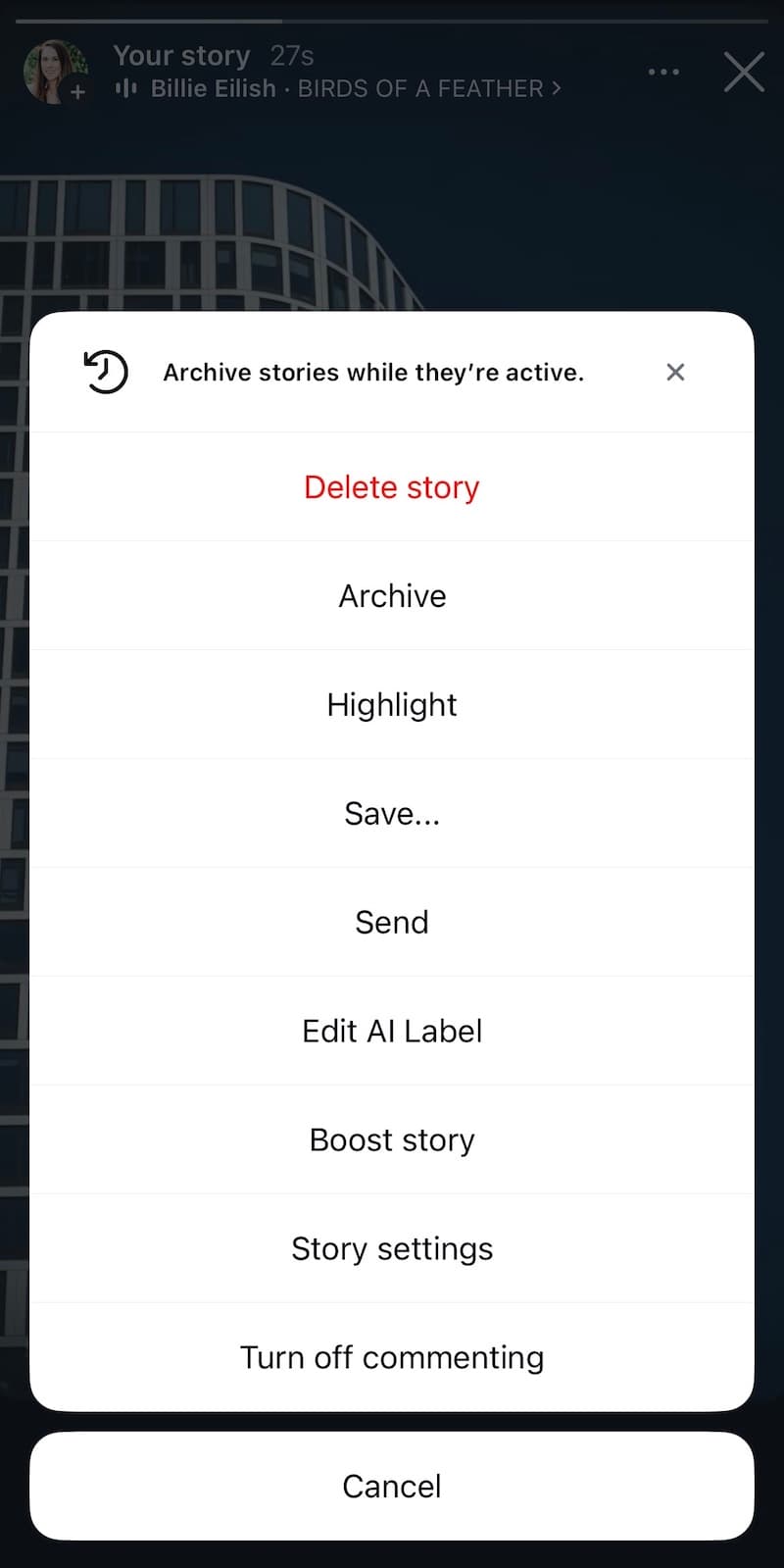Close the story with the X icon
The height and width of the screenshot is (1568, 784).
click(744, 72)
